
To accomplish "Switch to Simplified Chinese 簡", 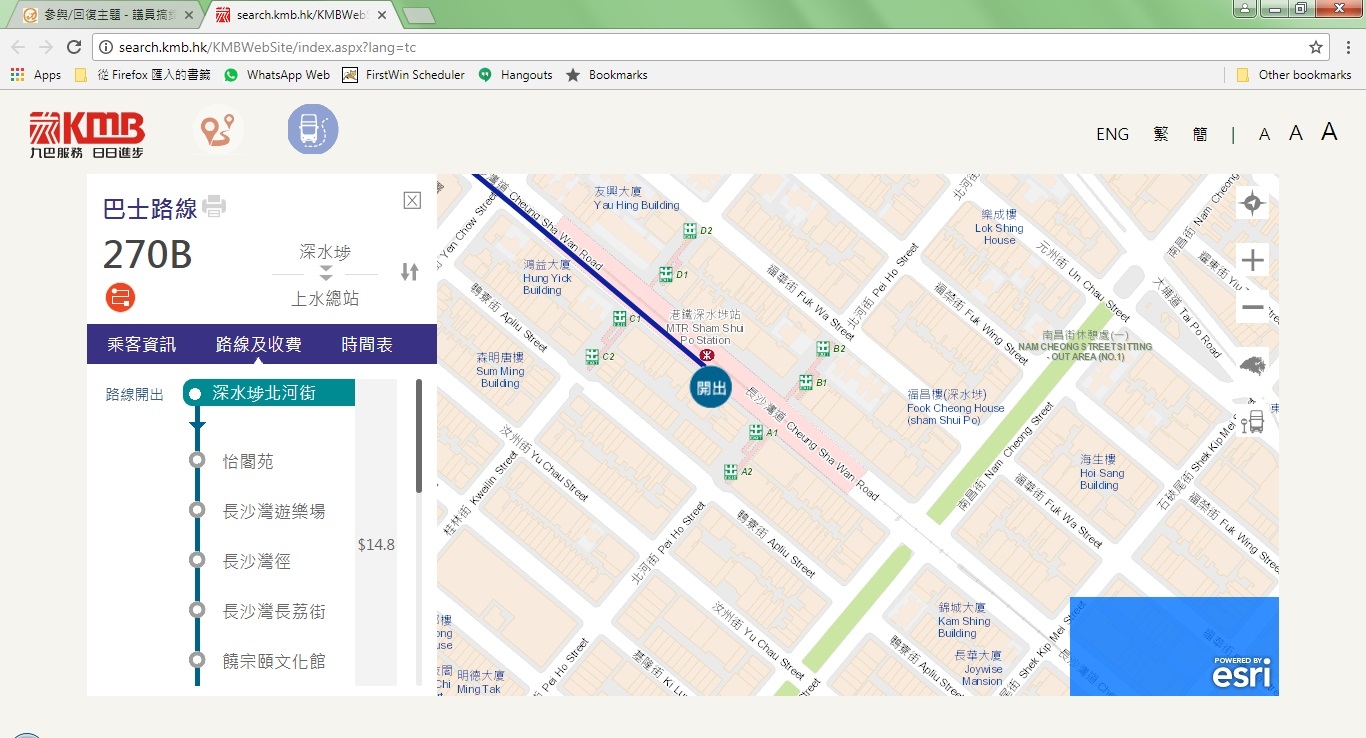I will (x=1199, y=134).
